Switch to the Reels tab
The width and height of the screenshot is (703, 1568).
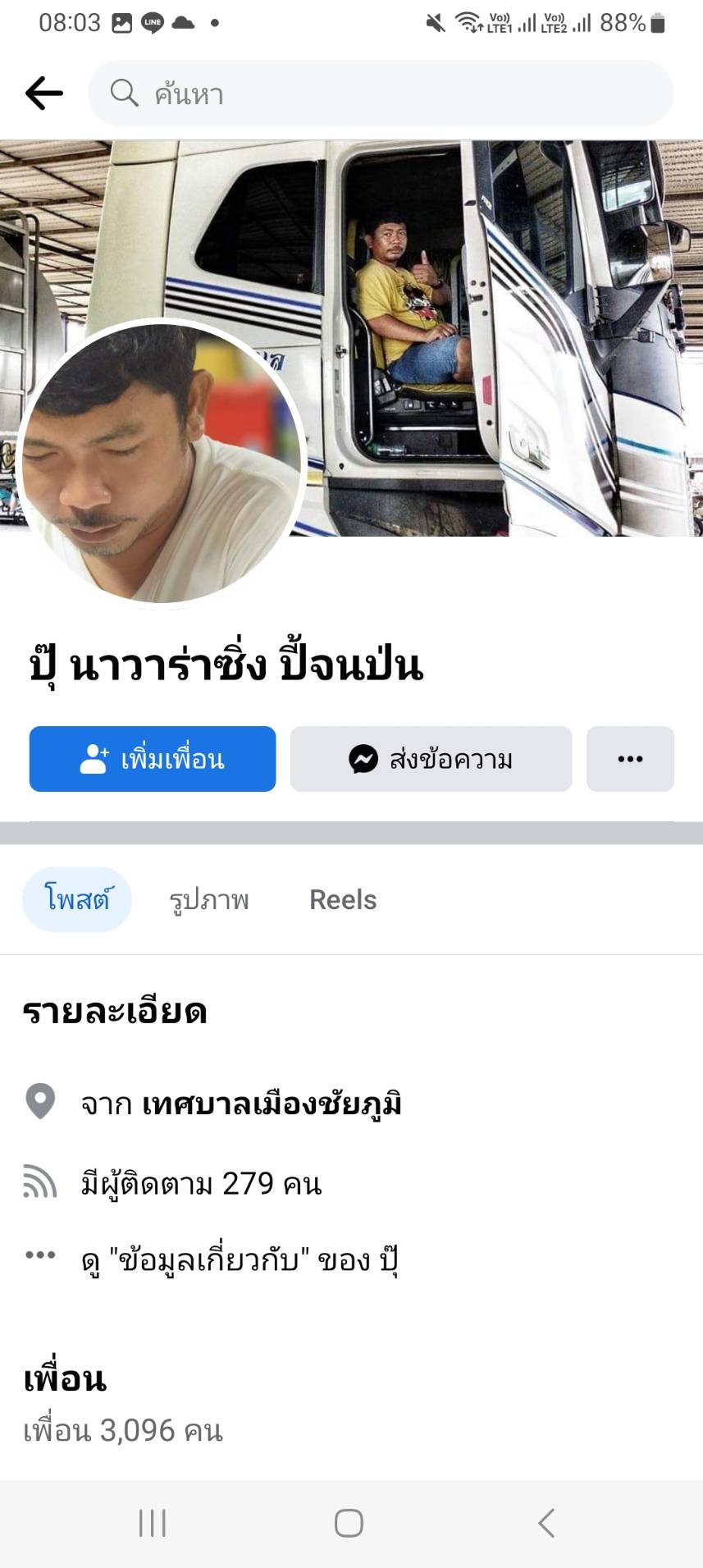pyautogui.click(x=343, y=900)
